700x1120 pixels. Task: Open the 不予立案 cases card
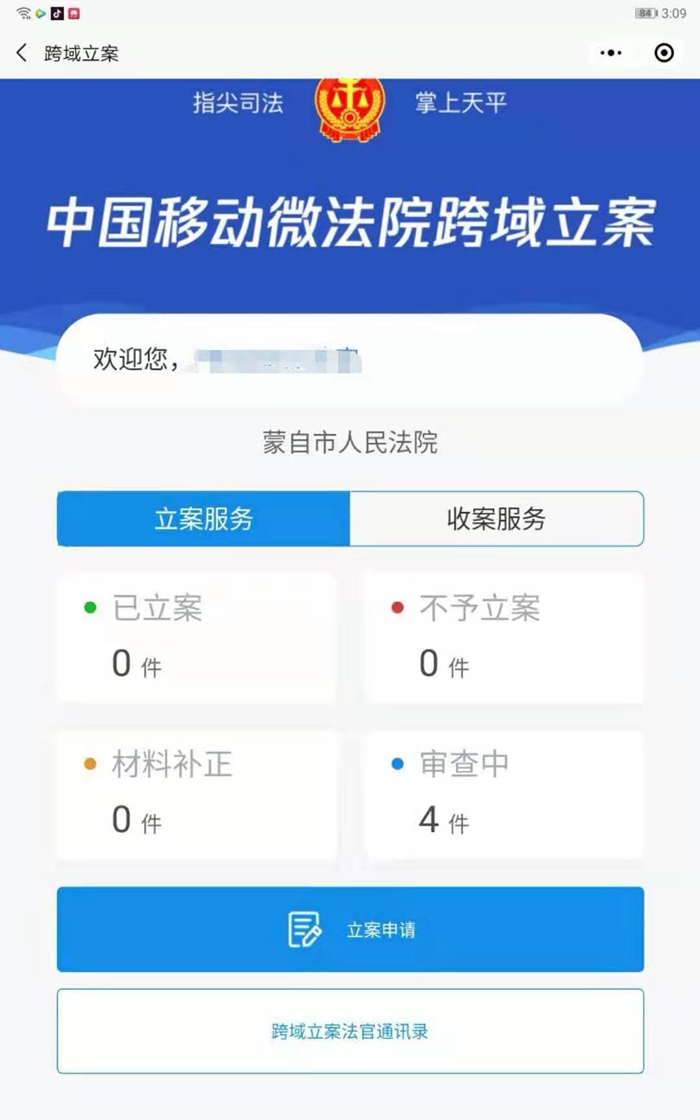[503, 637]
